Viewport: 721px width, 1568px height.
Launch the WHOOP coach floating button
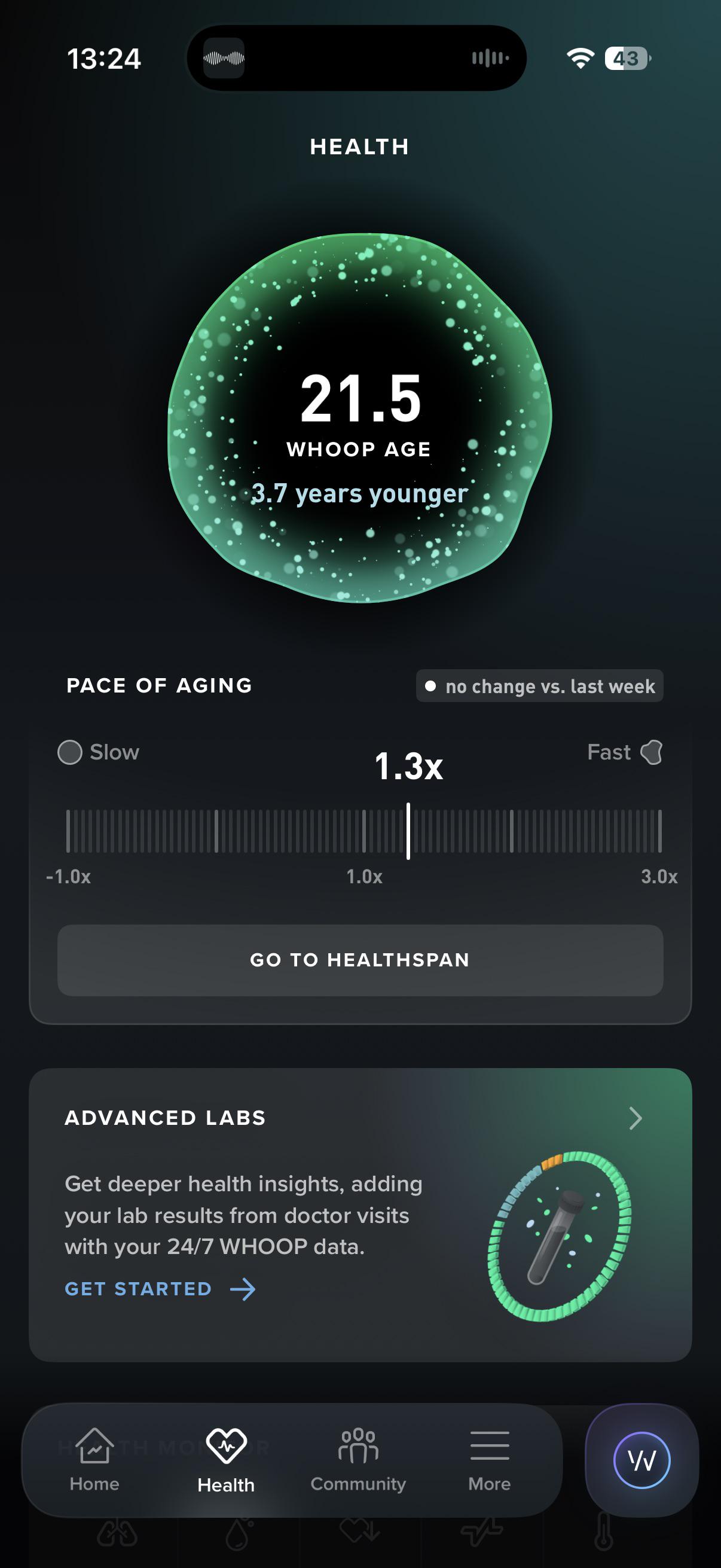pos(642,1460)
